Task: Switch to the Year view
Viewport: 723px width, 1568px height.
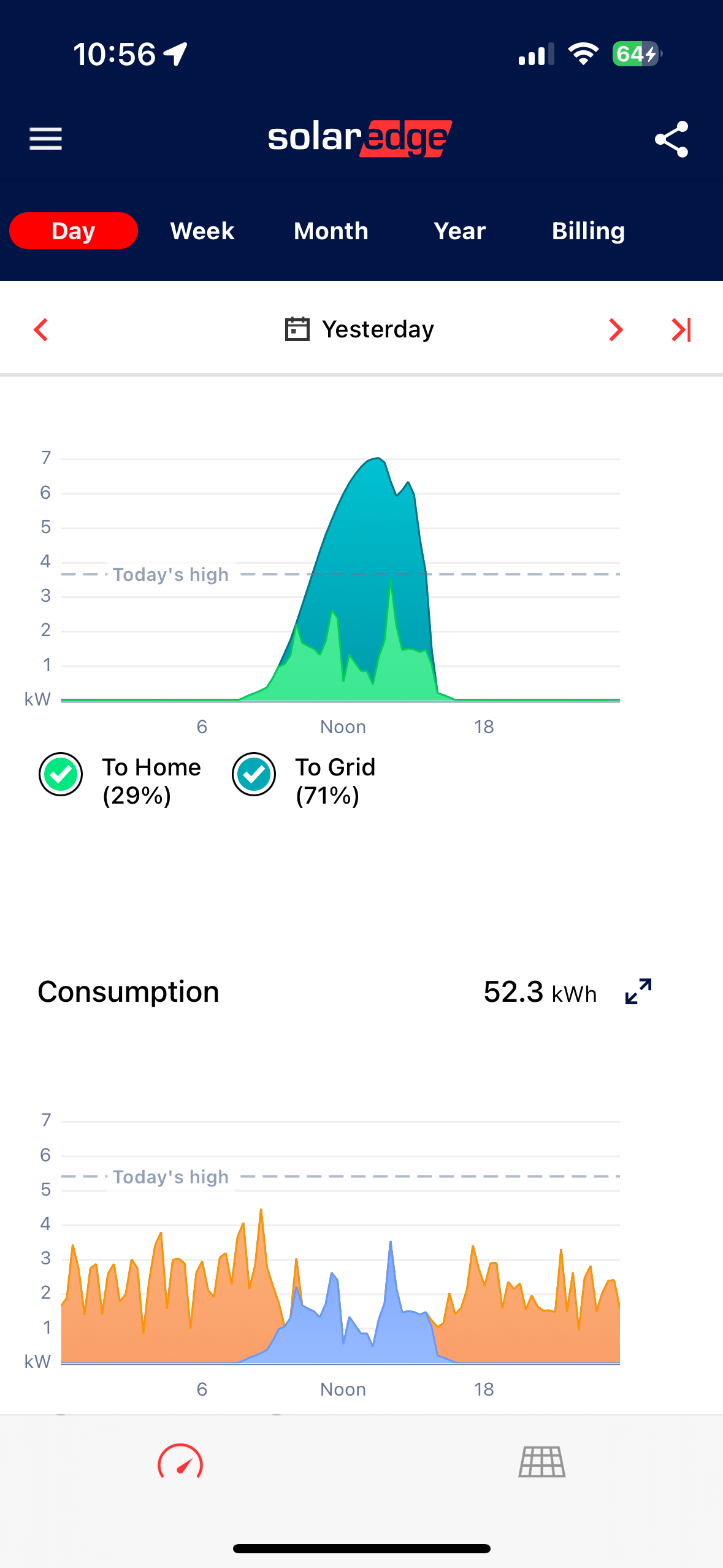Action: click(460, 231)
